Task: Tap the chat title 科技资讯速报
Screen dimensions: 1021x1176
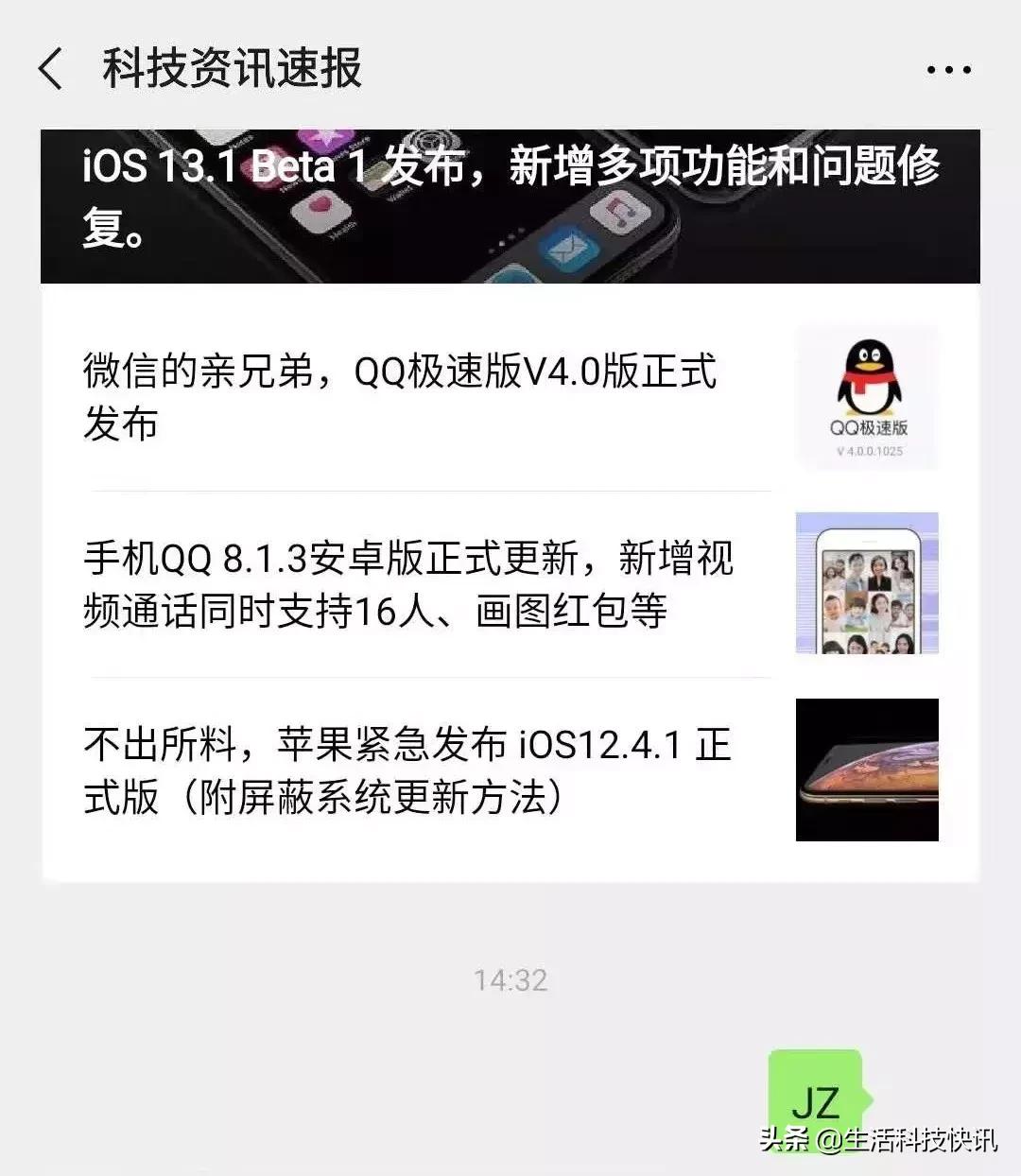Action: click(x=232, y=68)
